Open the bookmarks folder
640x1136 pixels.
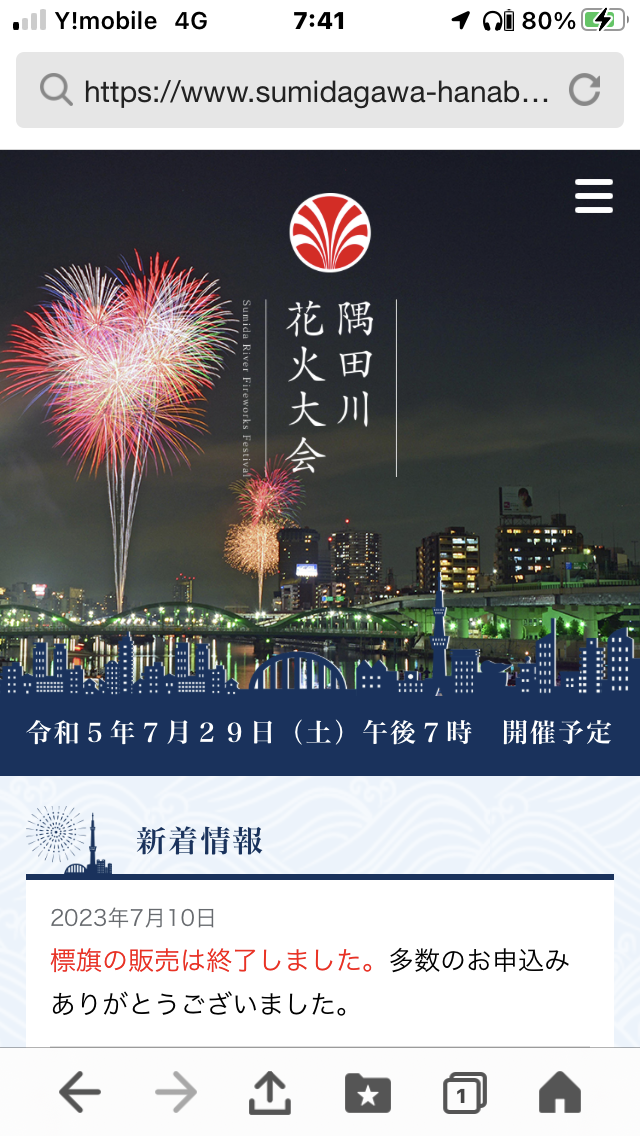(x=367, y=1093)
